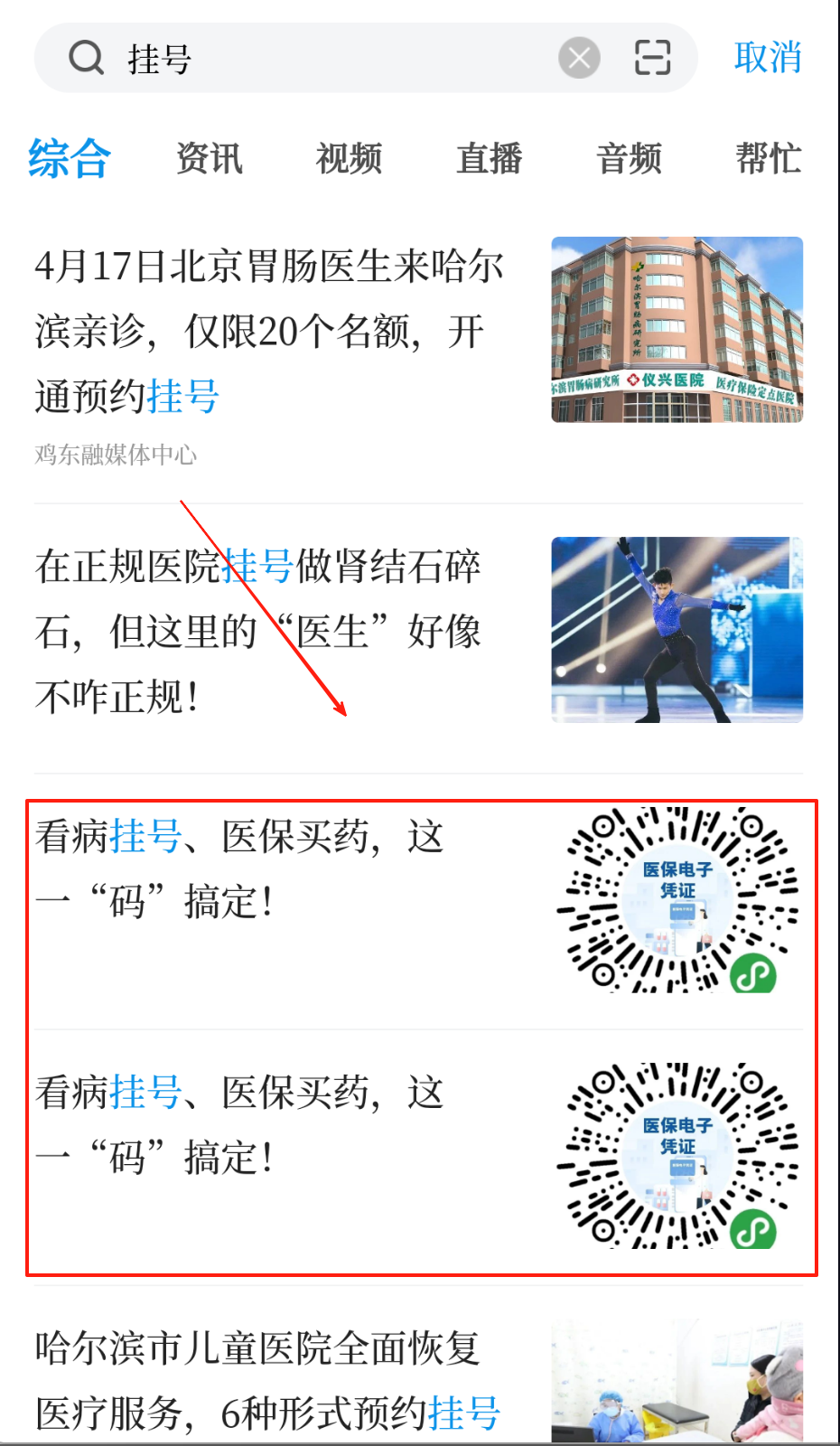This screenshot has width=840, height=1446.
Task: Clear the search text with the X icon
Action: pos(579,59)
